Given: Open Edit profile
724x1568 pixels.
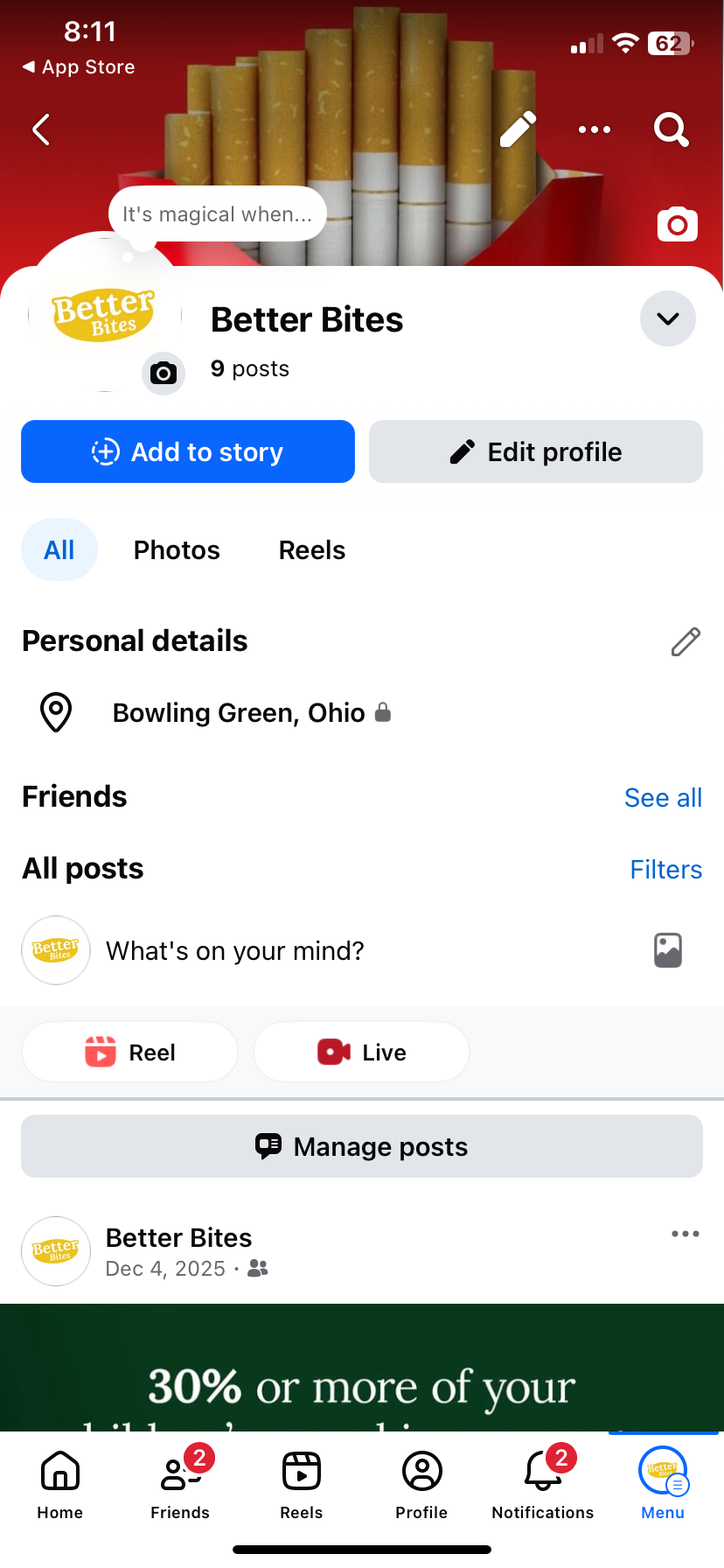Looking at the screenshot, I should 536,451.
